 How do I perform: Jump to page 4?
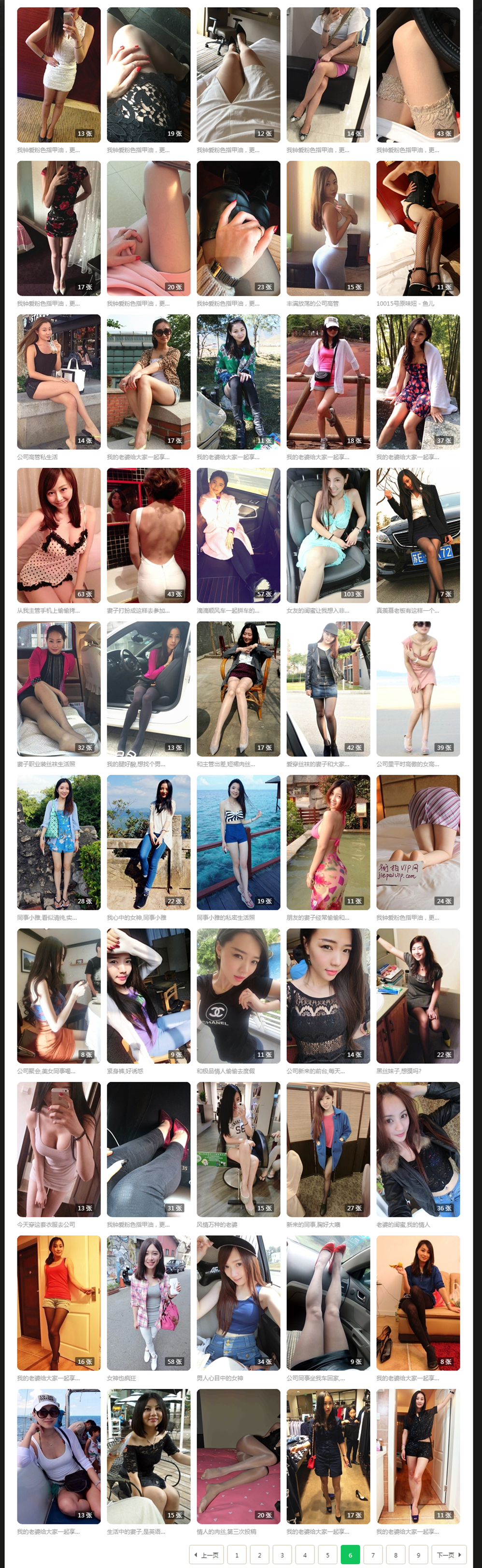click(x=305, y=1554)
